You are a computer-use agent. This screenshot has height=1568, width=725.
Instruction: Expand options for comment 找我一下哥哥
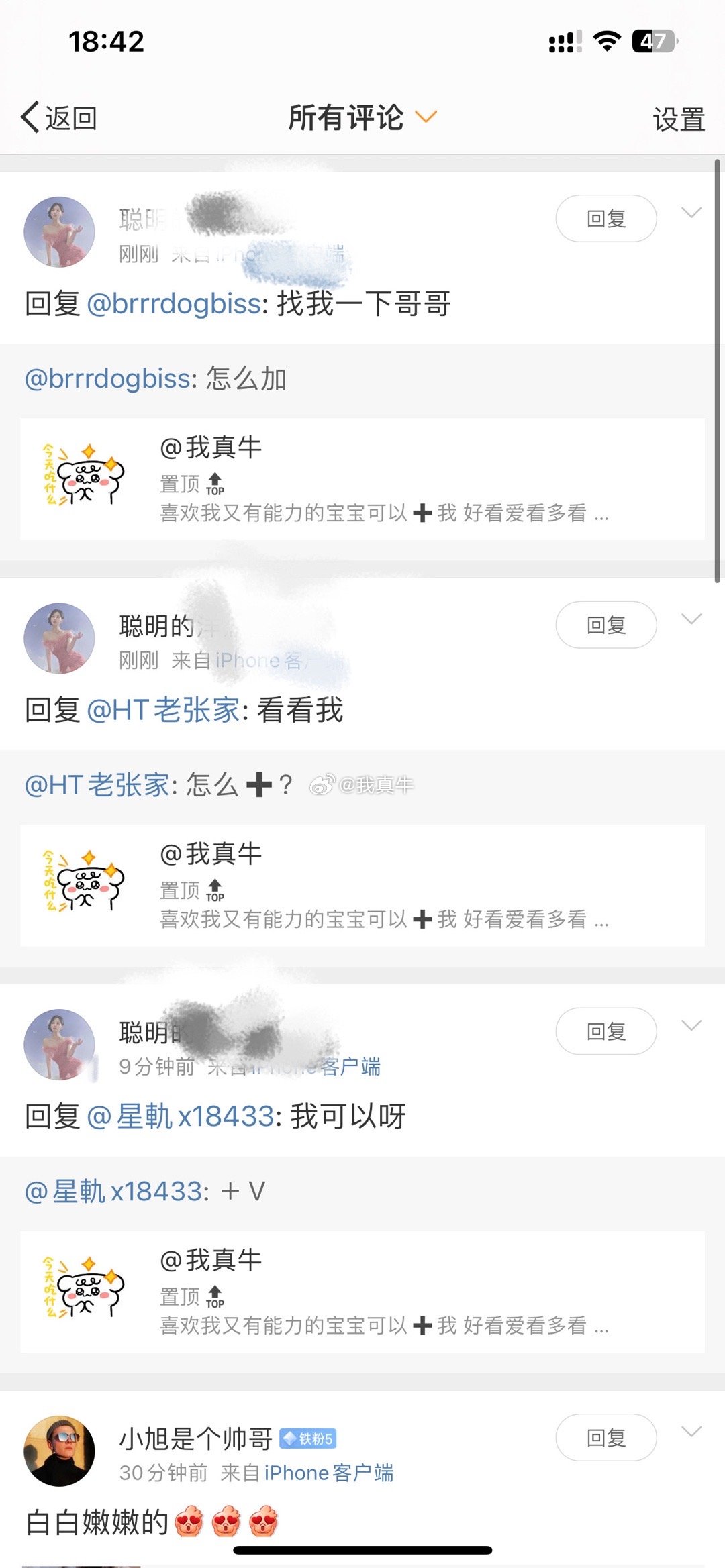click(691, 213)
